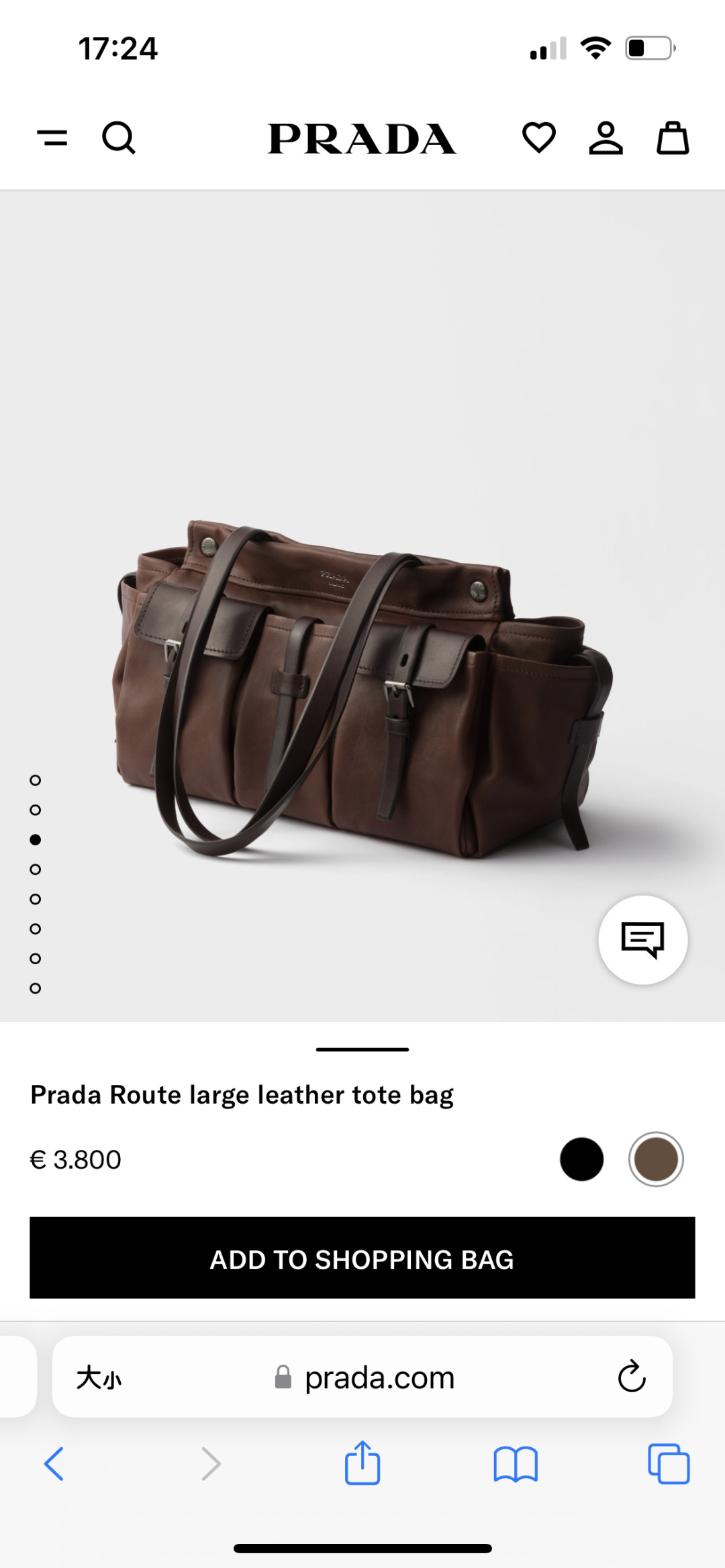This screenshot has height=1568, width=725.
Task: Open the page text size menu
Action: (x=99, y=1378)
